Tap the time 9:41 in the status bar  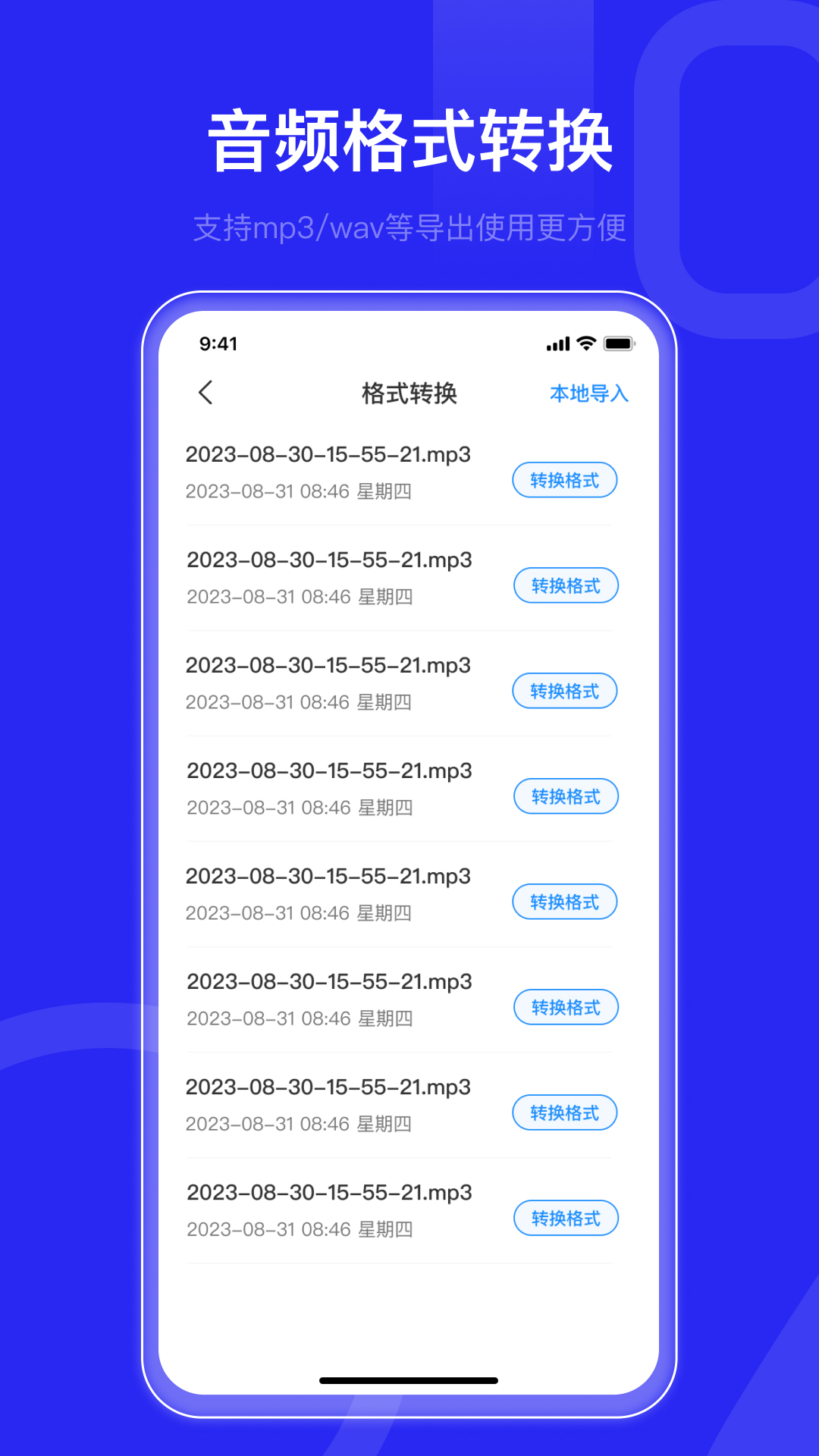(218, 344)
